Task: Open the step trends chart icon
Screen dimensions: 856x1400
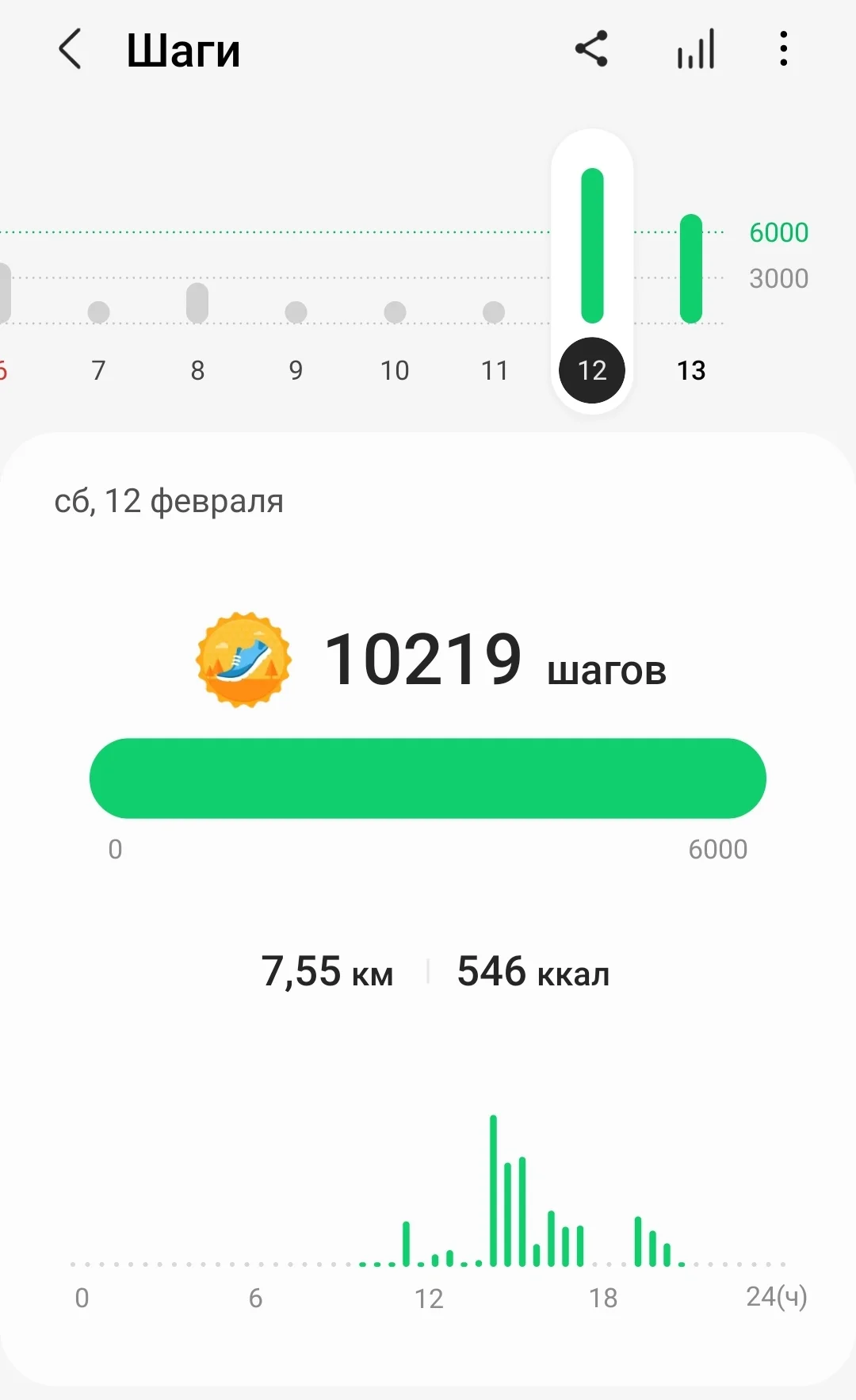Action: (696, 49)
